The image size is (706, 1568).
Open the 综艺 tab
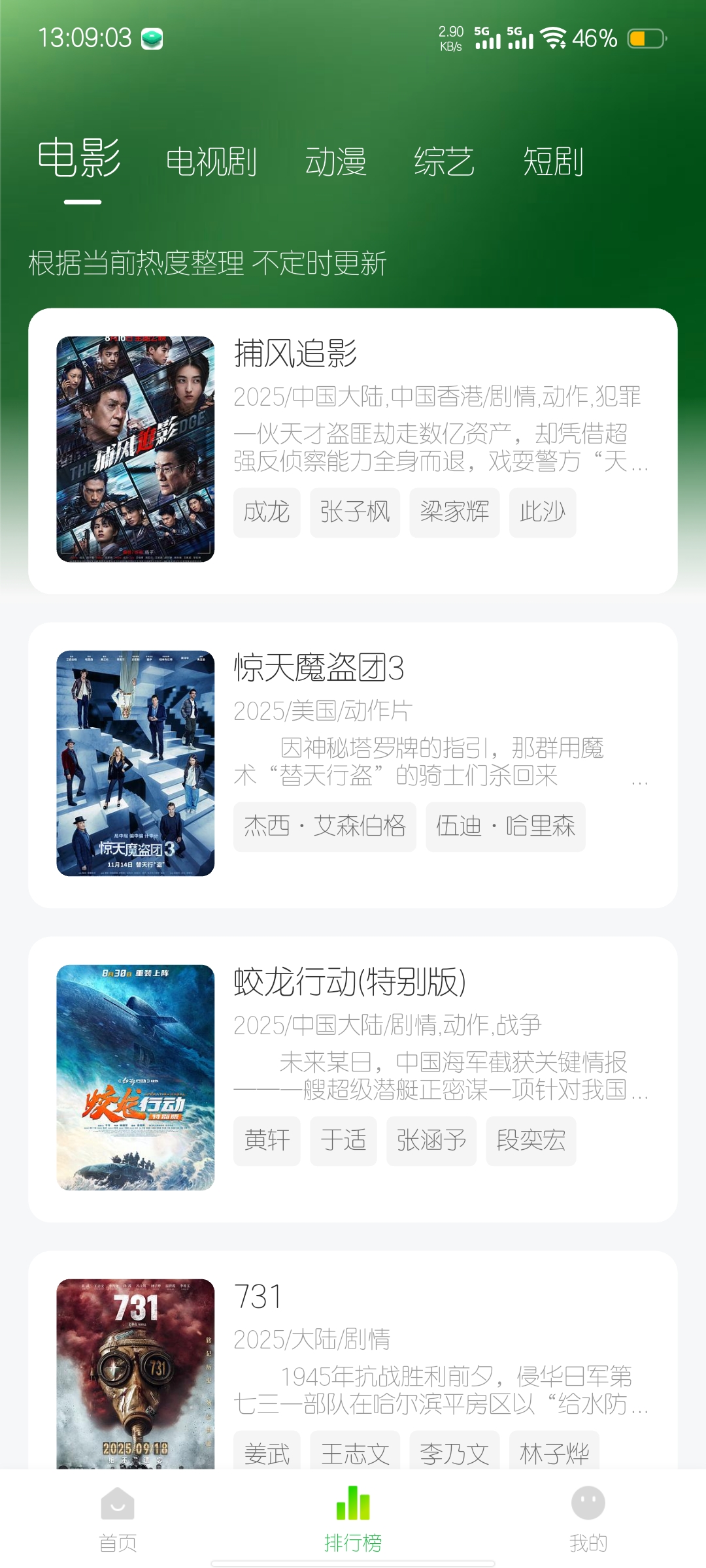(444, 162)
